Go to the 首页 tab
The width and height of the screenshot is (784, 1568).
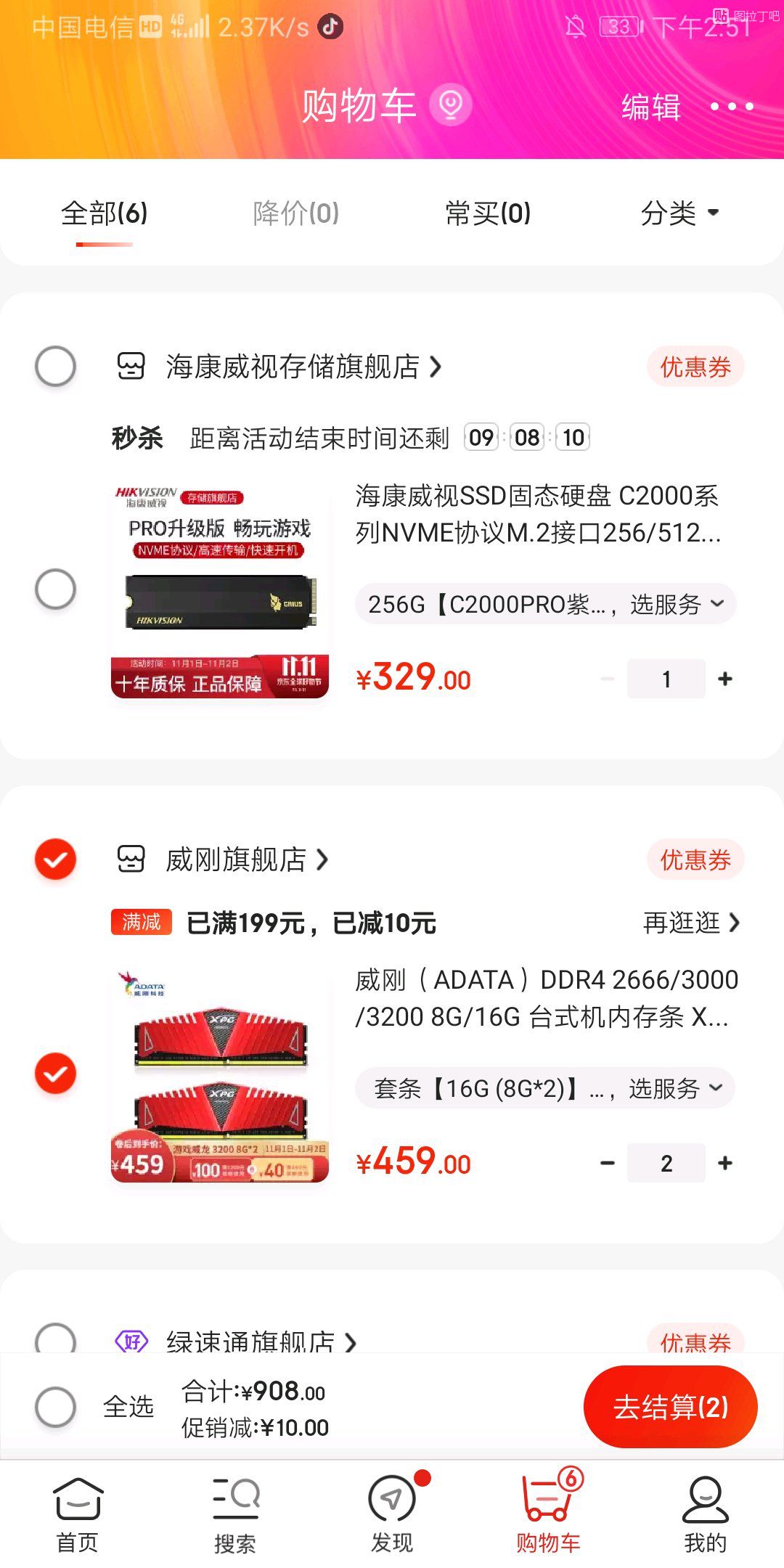coord(78,1515)
